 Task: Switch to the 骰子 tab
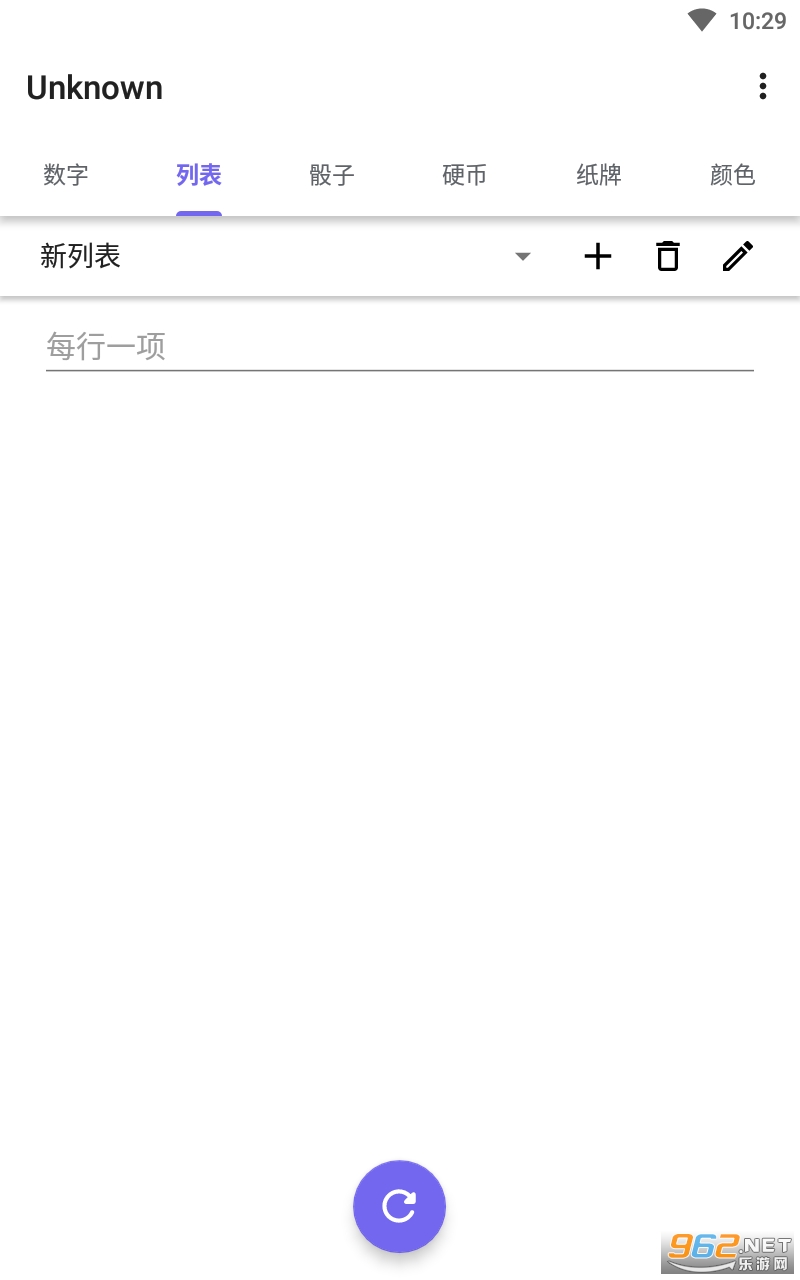click(x=332, y=175)
